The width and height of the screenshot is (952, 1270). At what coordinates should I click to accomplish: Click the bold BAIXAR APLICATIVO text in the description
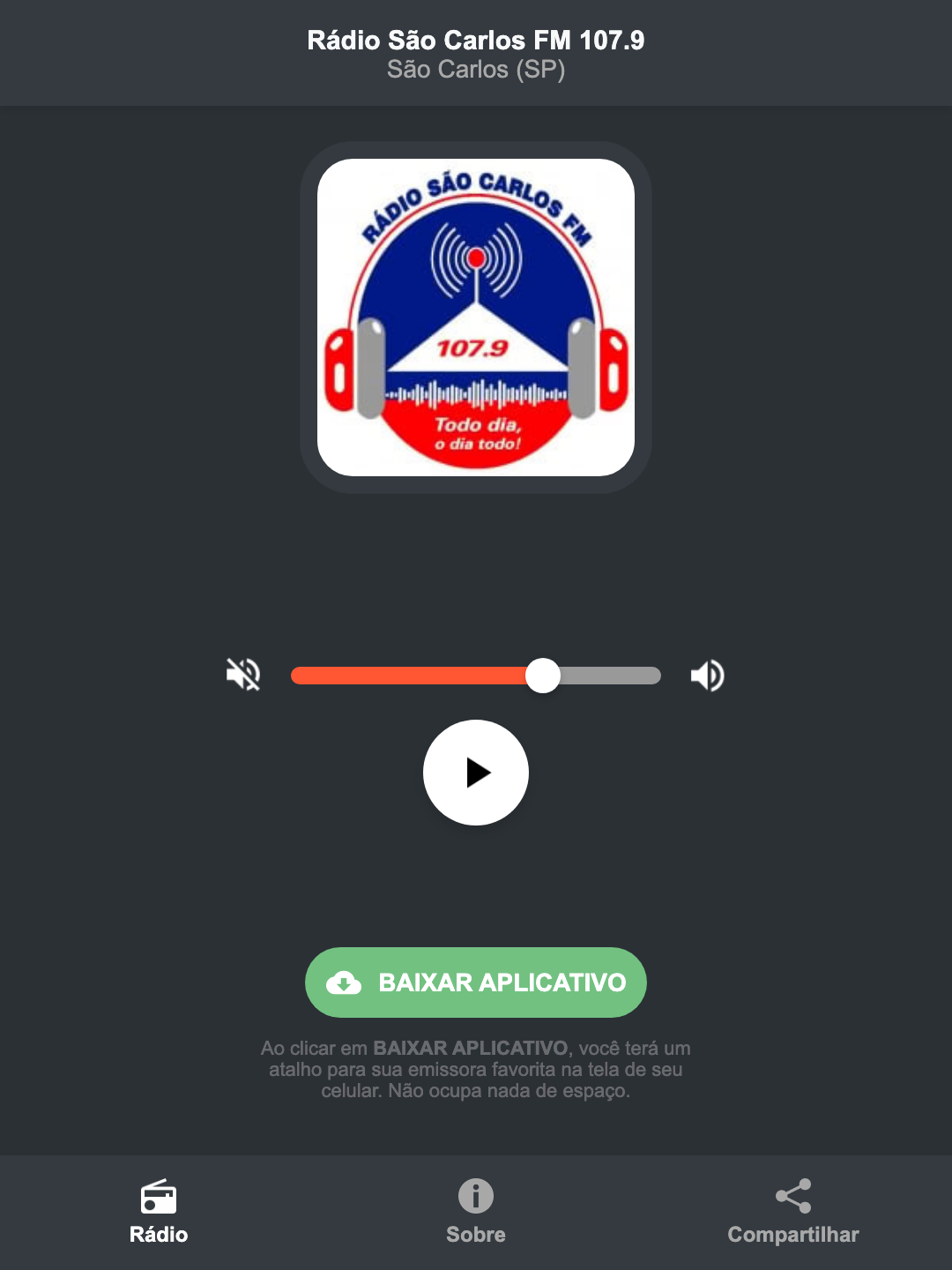(472, 1049)
